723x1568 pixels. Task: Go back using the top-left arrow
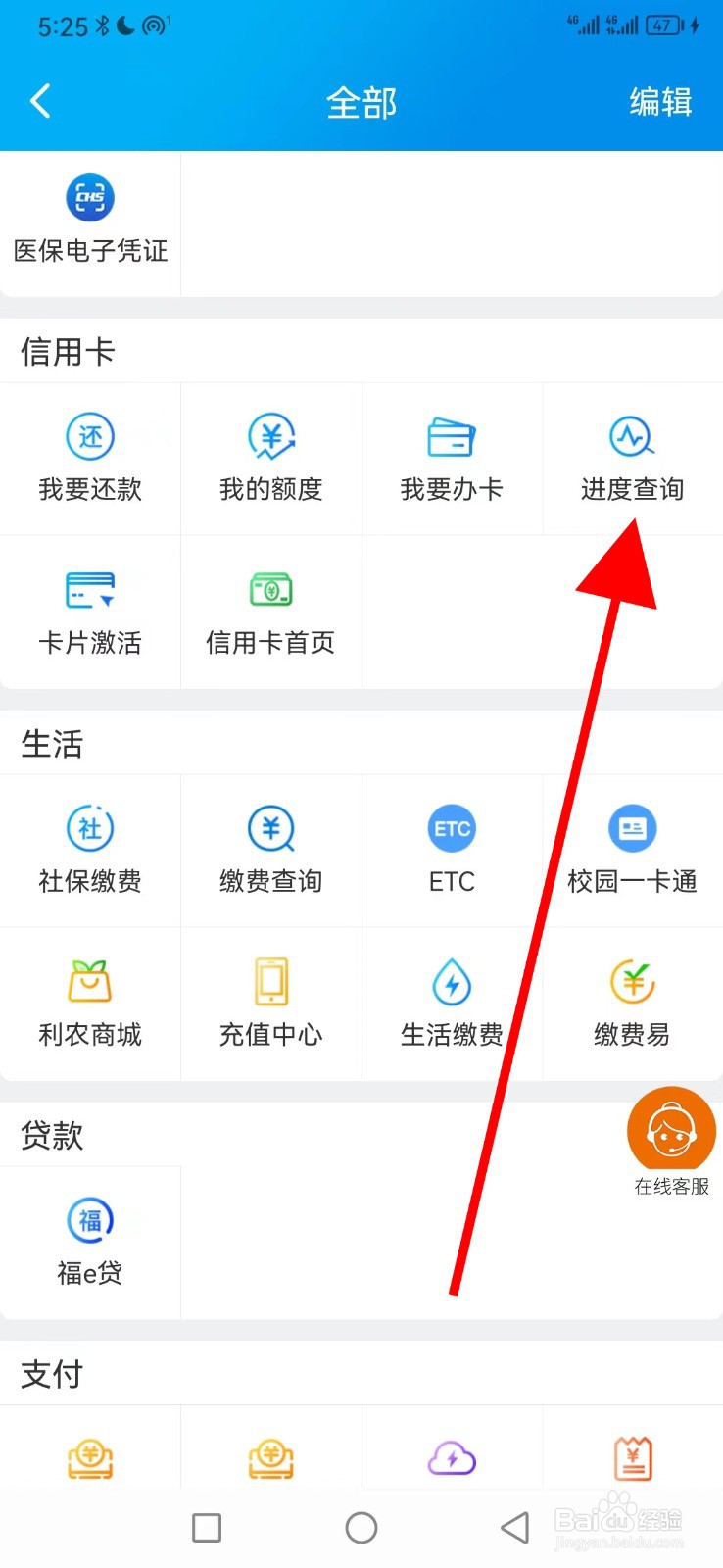41,101
